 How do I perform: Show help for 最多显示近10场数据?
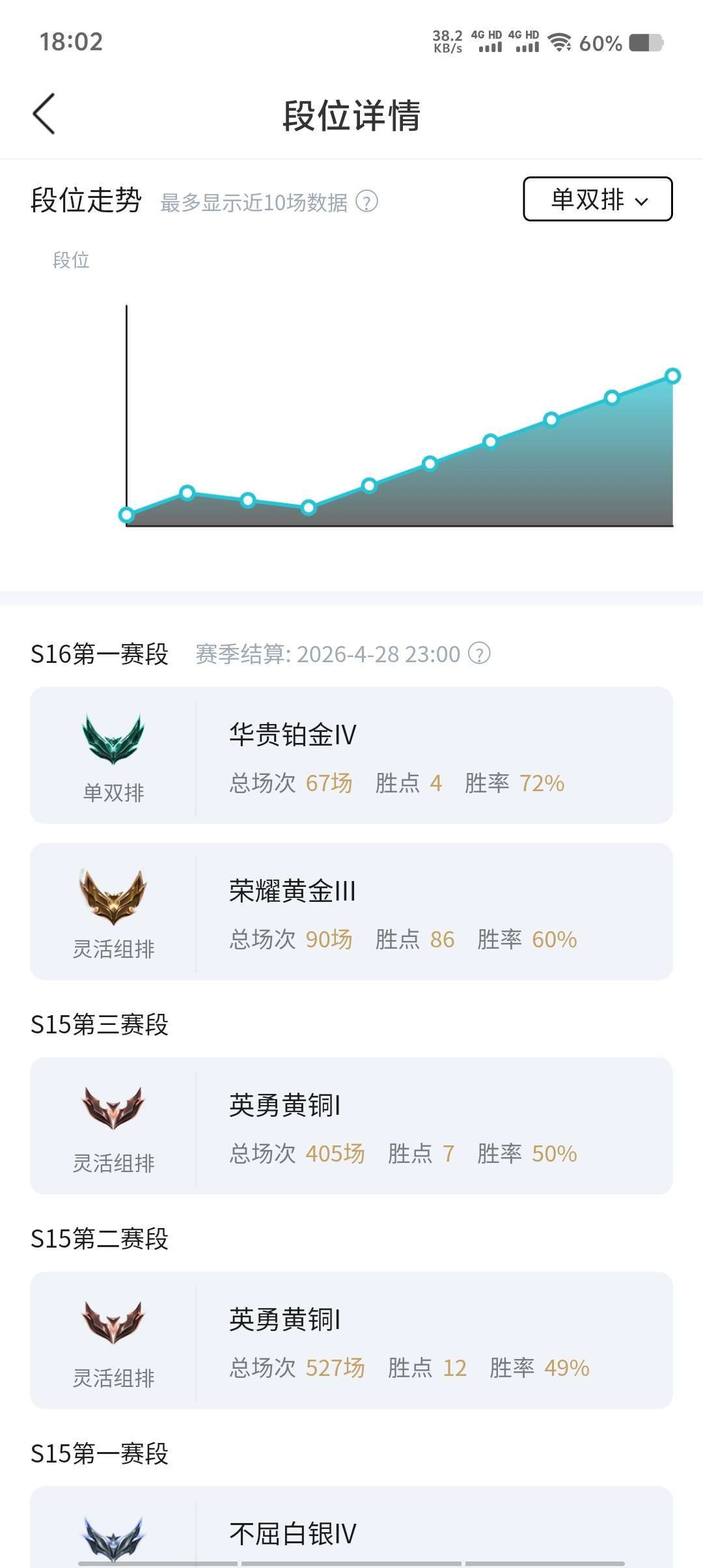pos(367,202)
